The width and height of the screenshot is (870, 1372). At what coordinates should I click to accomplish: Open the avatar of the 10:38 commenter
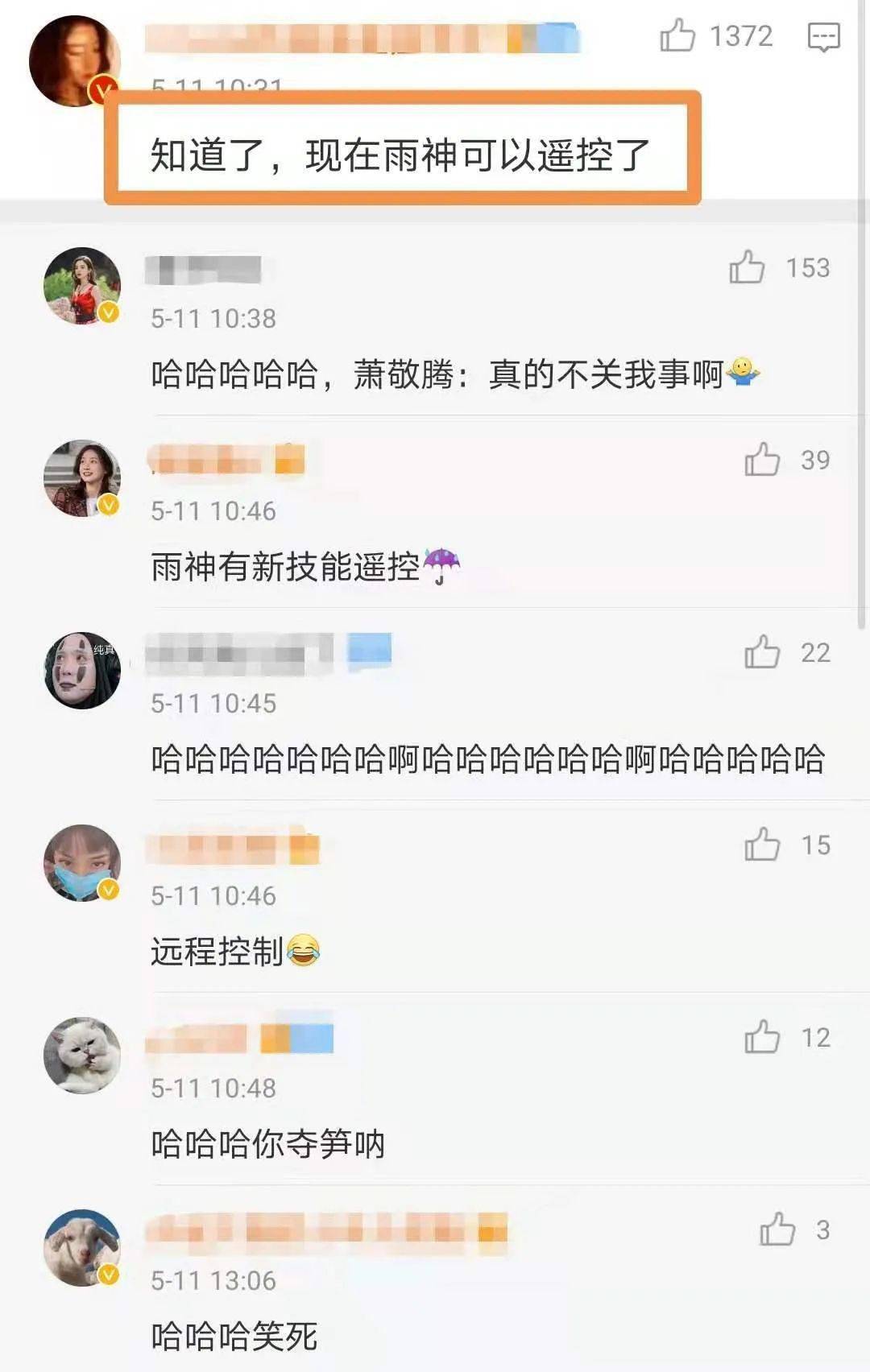[81, 285]
